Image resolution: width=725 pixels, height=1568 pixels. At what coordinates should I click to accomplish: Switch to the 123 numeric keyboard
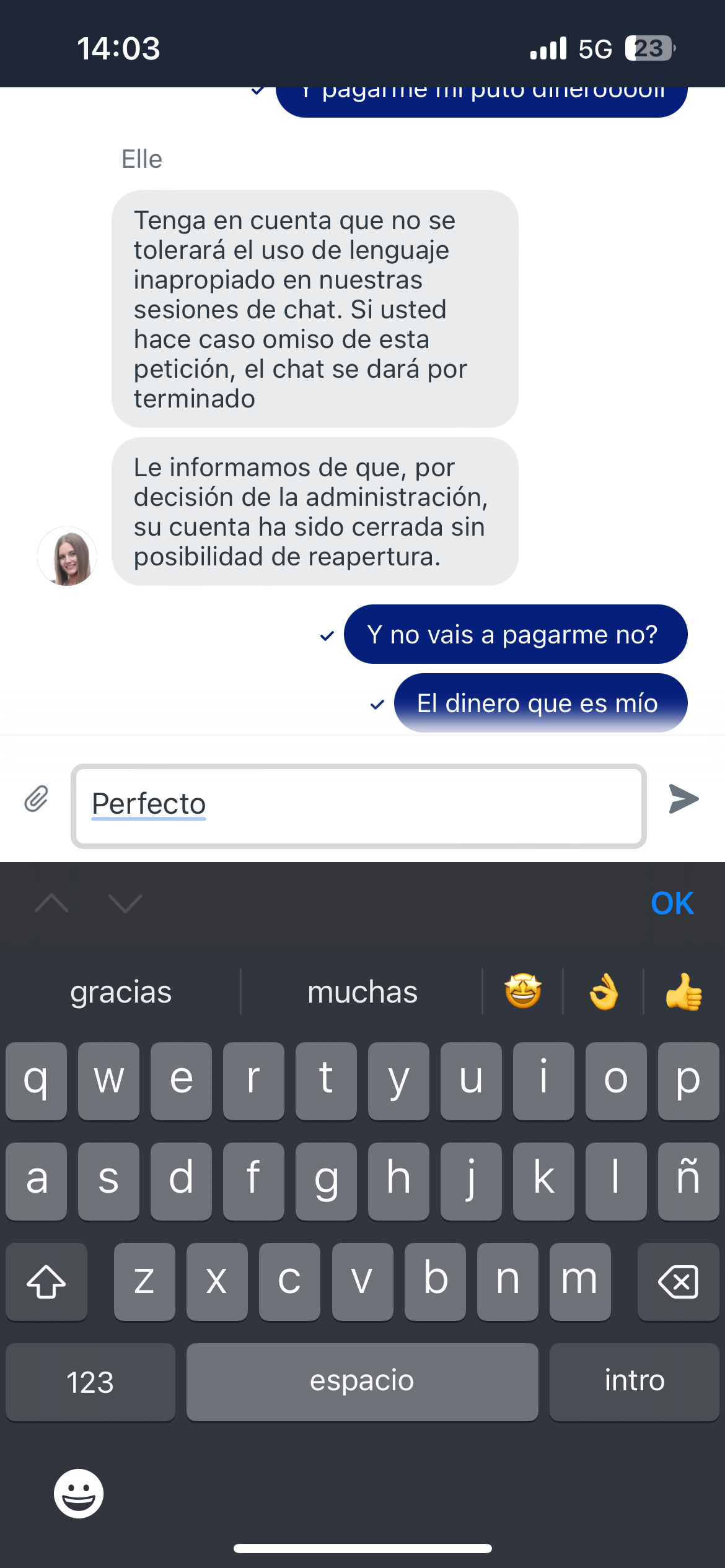90,1382
